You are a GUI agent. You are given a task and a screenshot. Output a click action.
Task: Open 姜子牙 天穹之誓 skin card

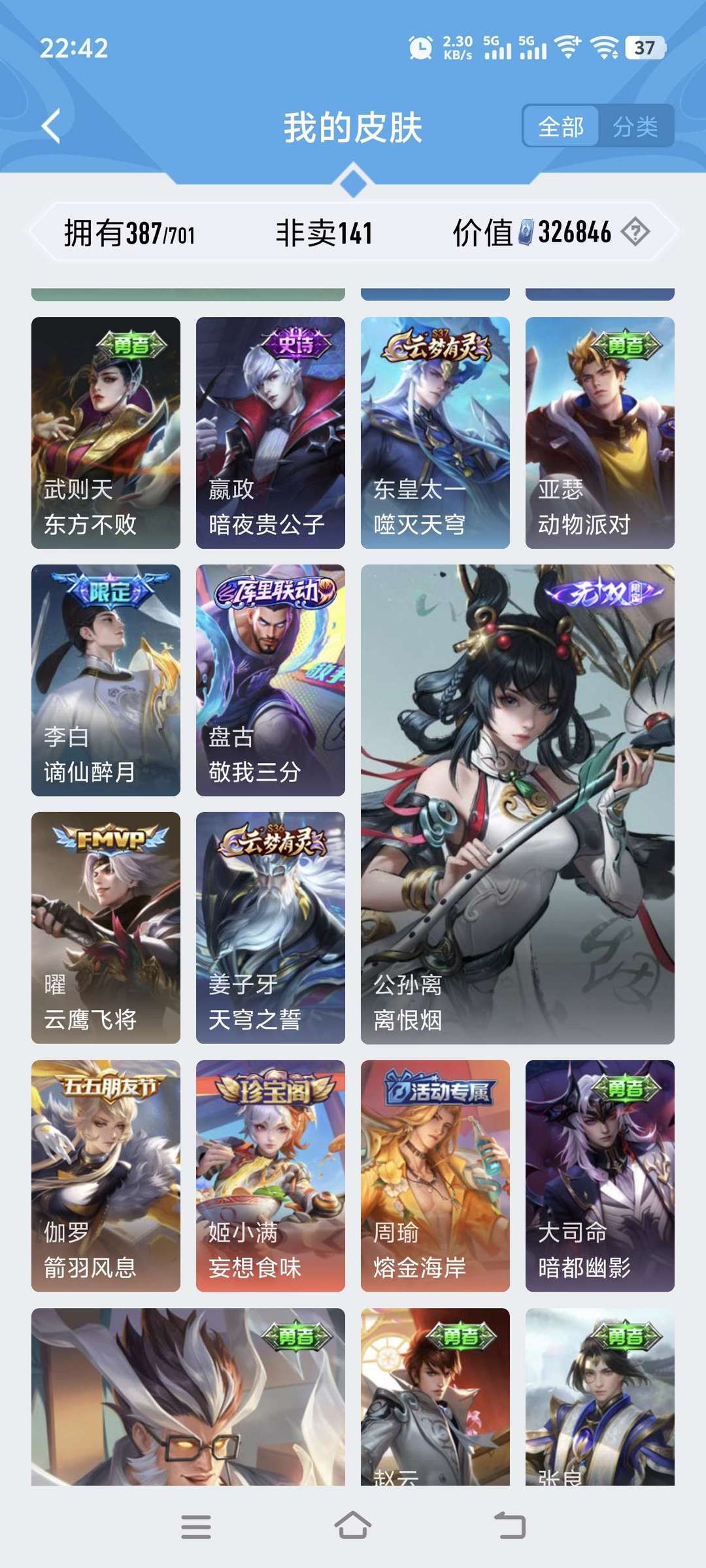271,928
